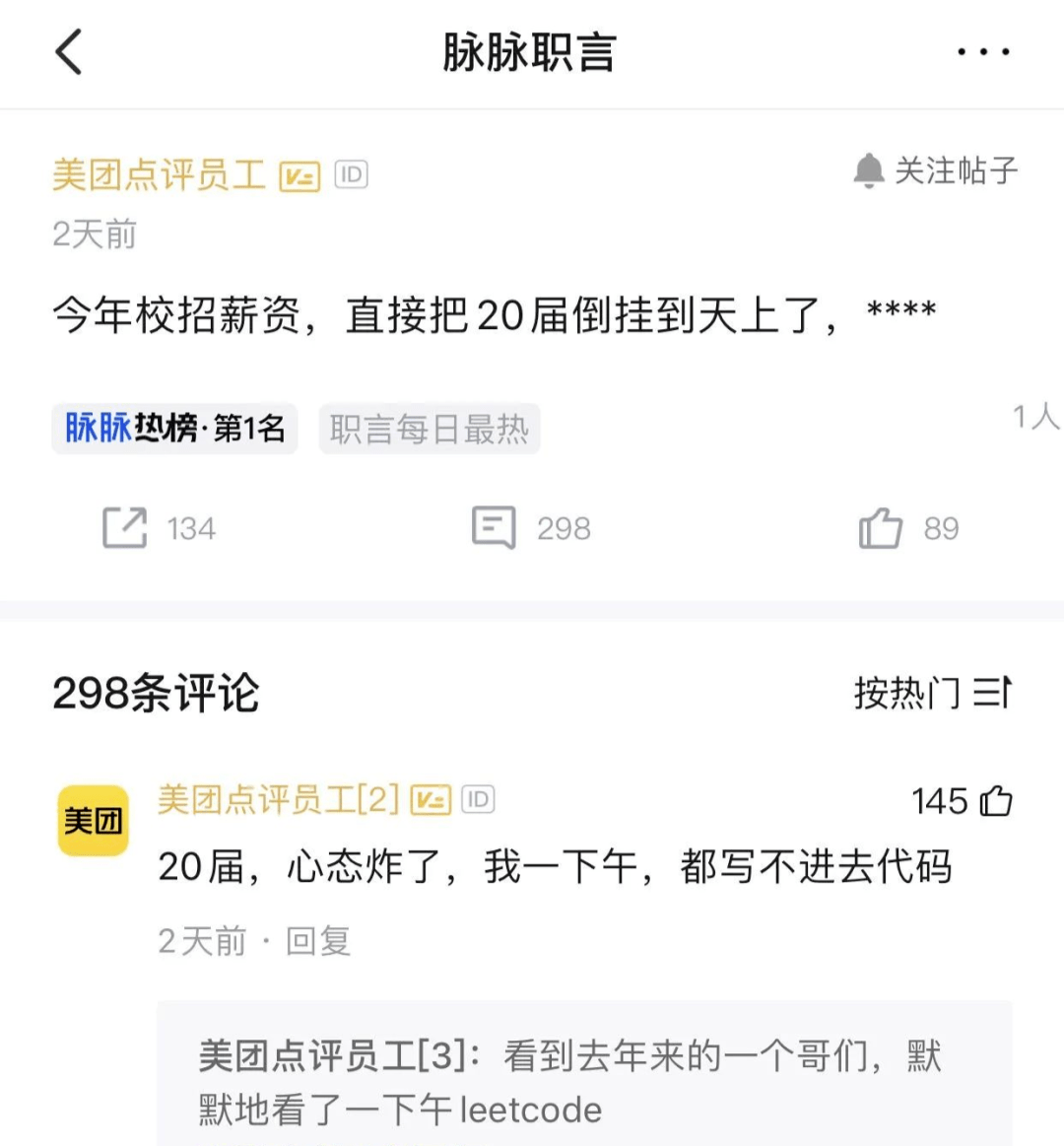Viewport: 1064px width, 1146px height.
Task: Change comment sorting from 按热门
Action: pyautogui.click(x=932, y=693)
